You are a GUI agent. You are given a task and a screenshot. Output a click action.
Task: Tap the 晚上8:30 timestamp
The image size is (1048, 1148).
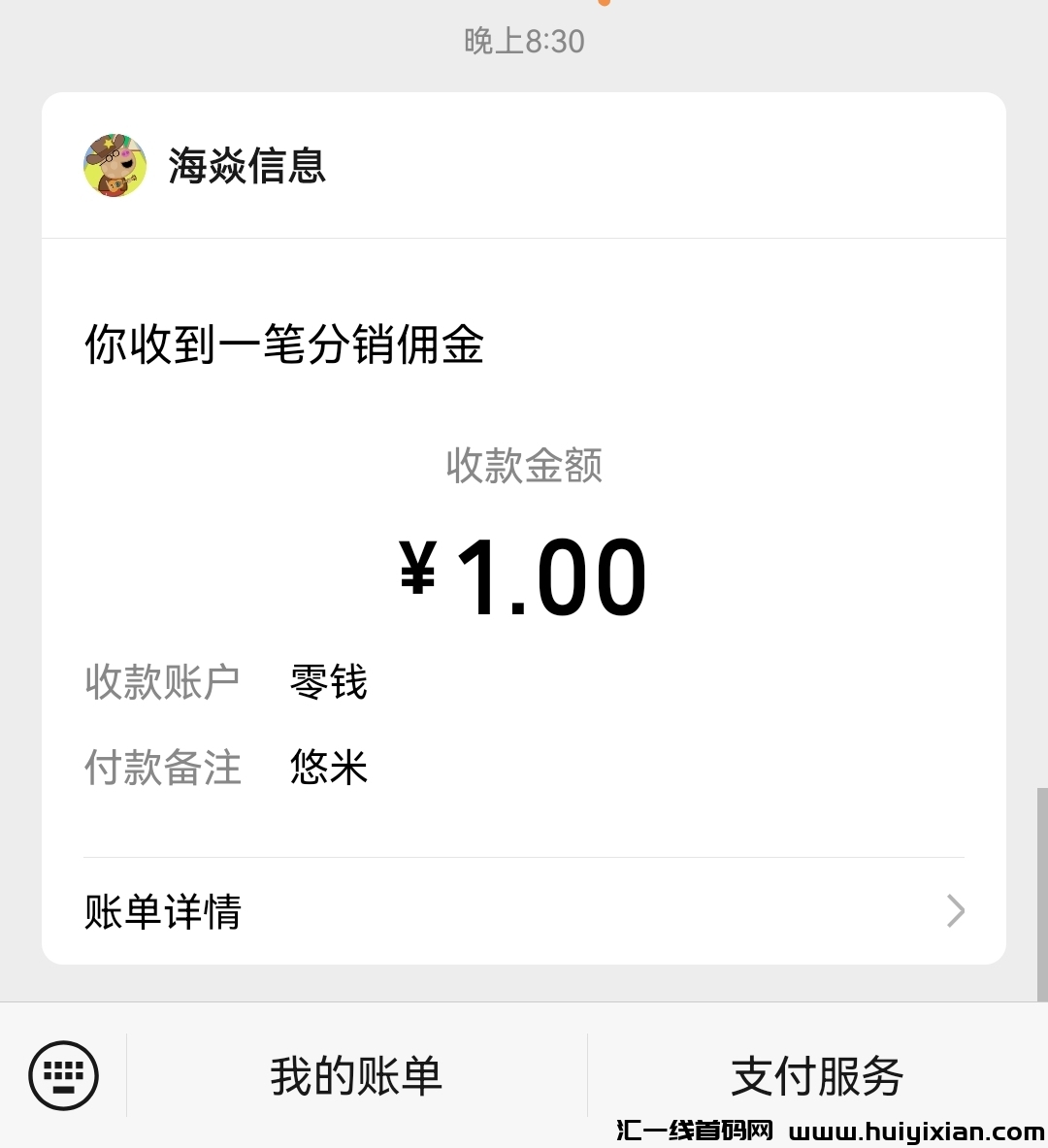click(524, 41)
